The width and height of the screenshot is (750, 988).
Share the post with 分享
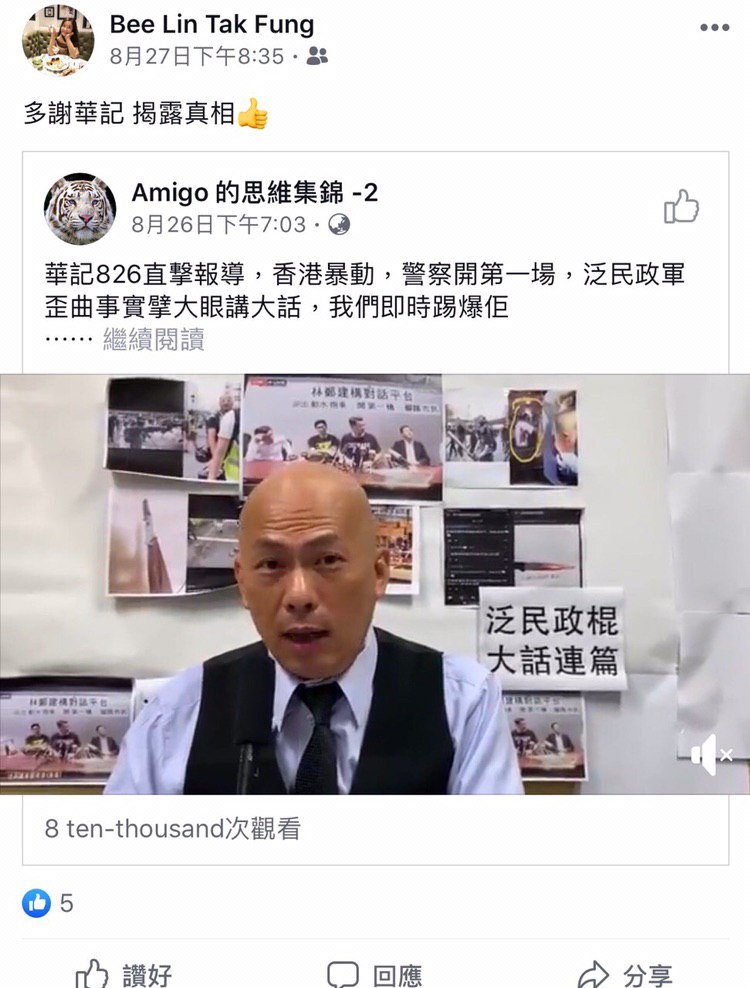point(625,973)
